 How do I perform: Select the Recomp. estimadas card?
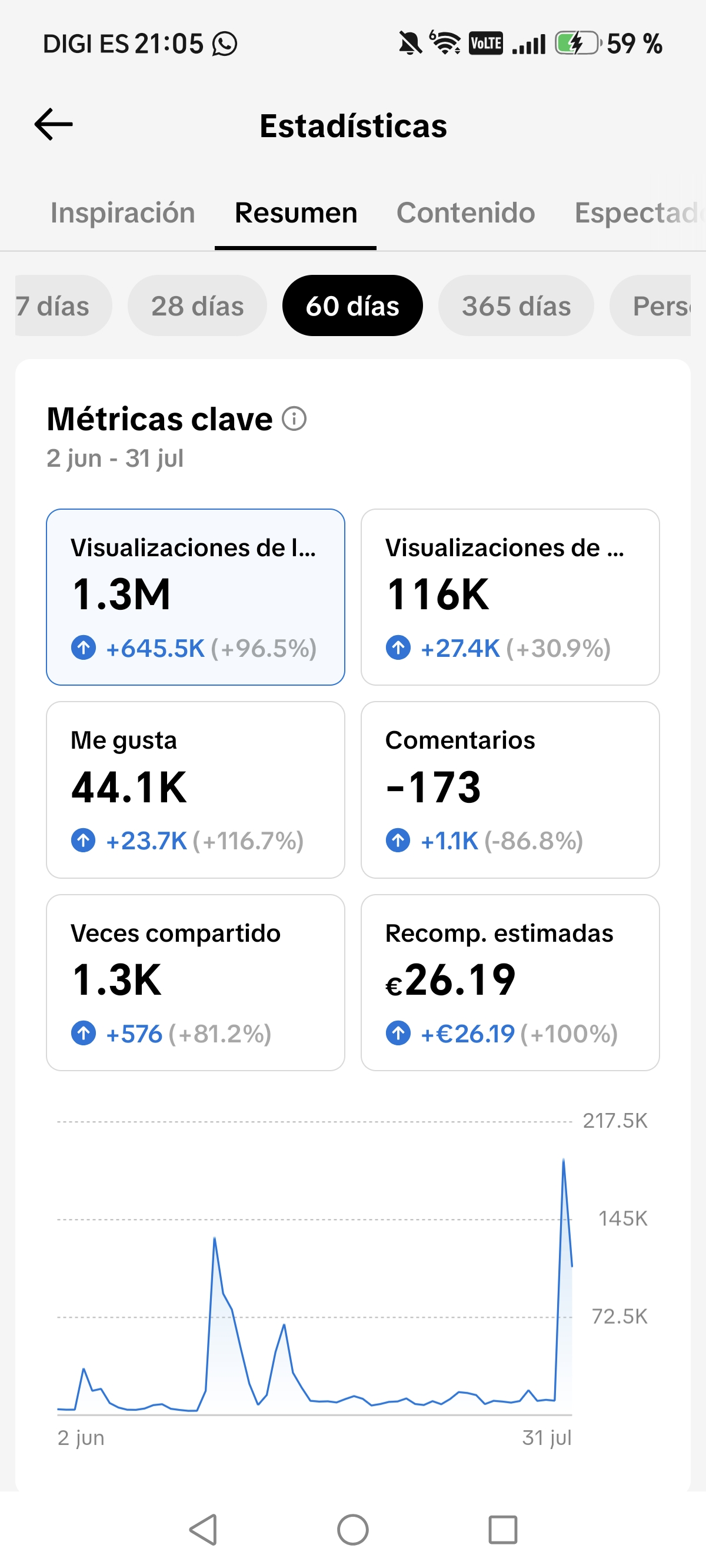point(510,982)
